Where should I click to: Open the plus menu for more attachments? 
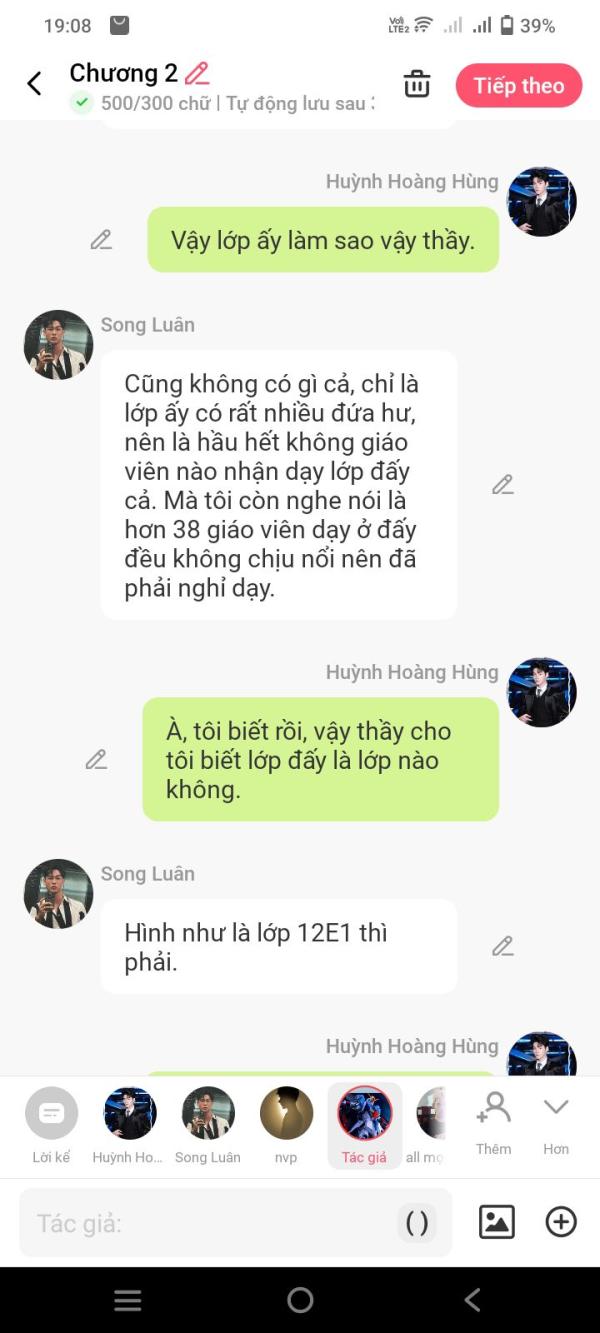[561, 1222]
